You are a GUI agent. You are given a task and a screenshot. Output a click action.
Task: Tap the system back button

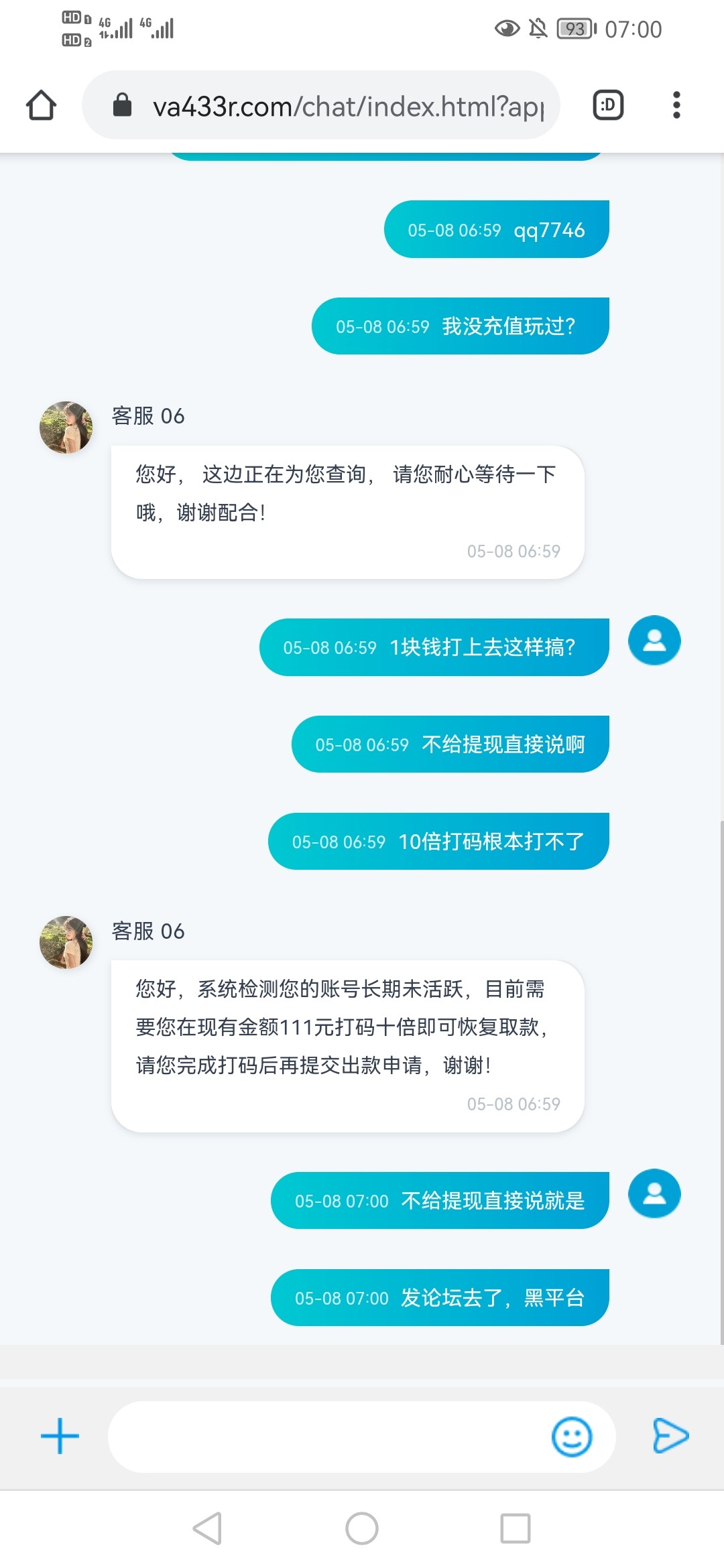[207, 1528]
